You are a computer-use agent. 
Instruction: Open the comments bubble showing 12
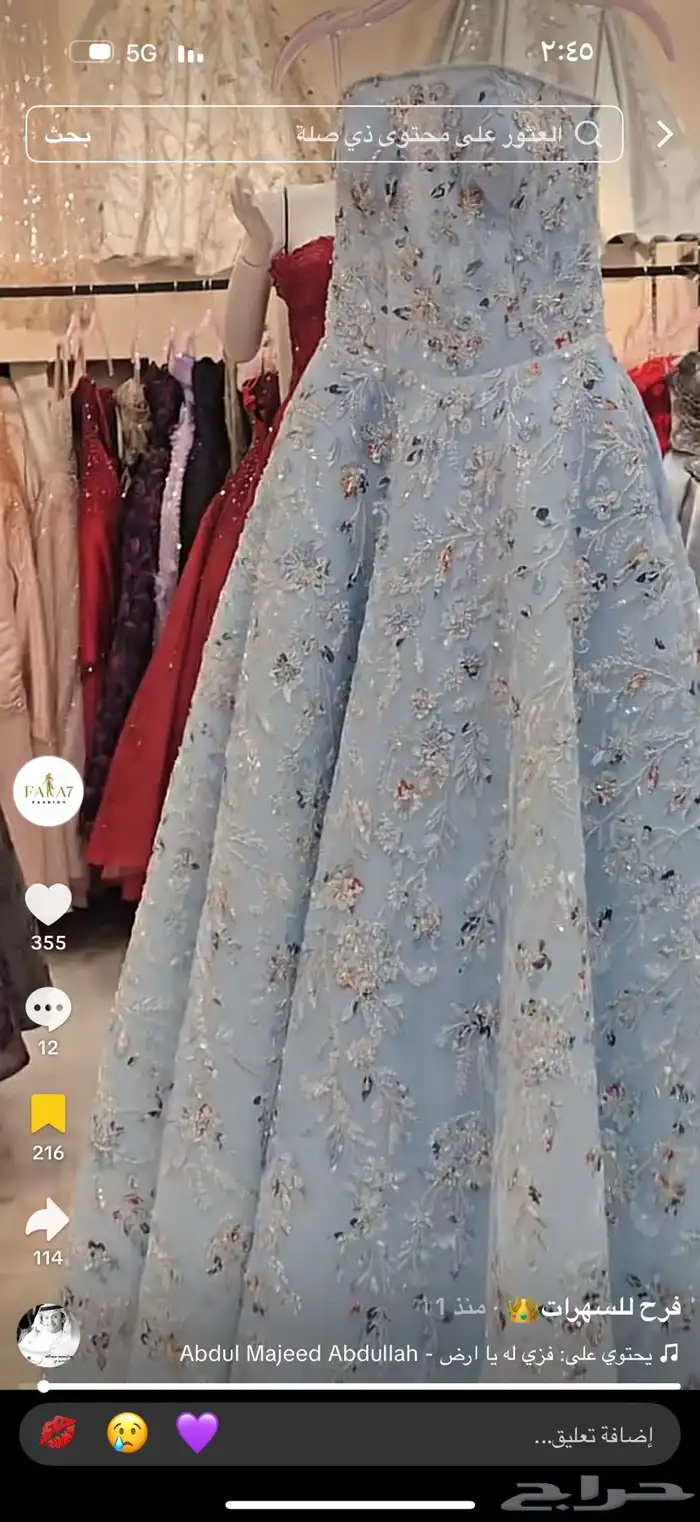[48, 1009]
